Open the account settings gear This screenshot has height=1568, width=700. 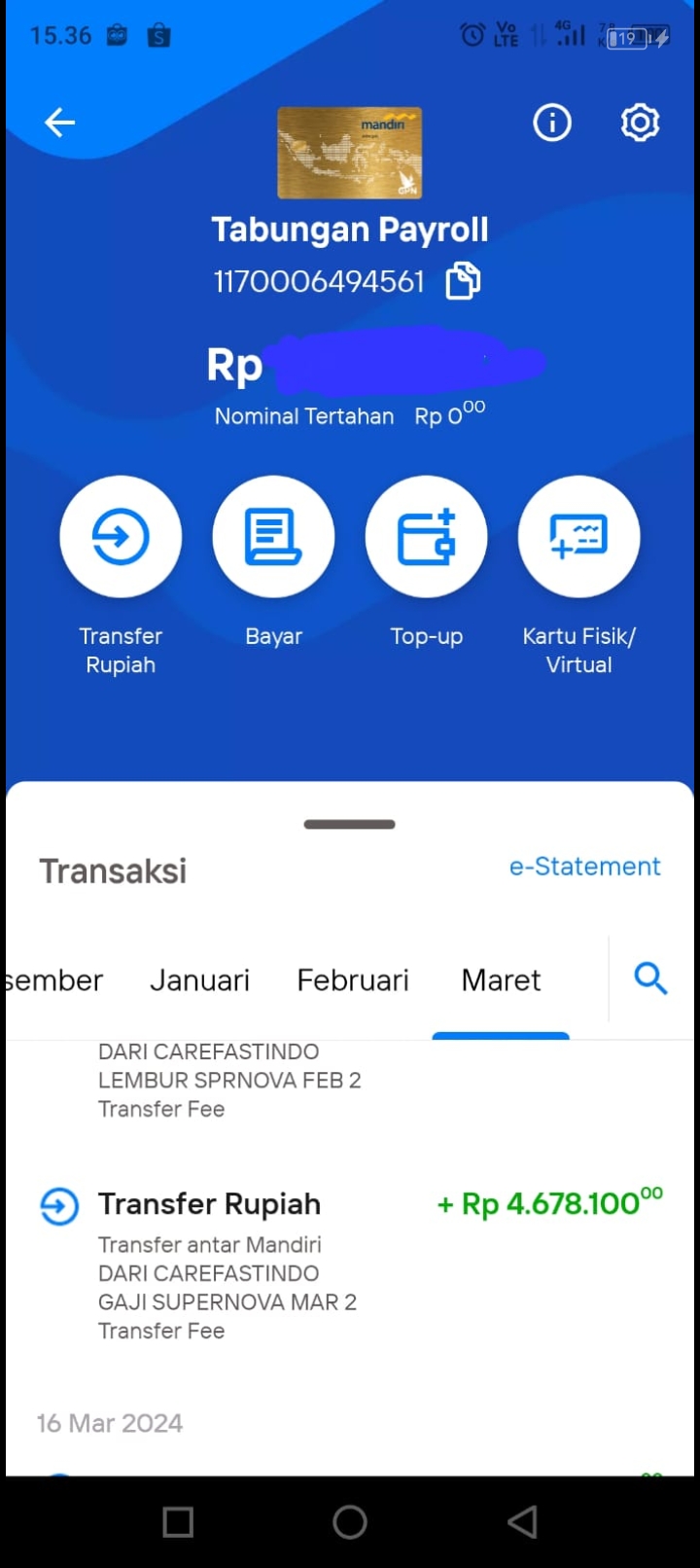640,123
